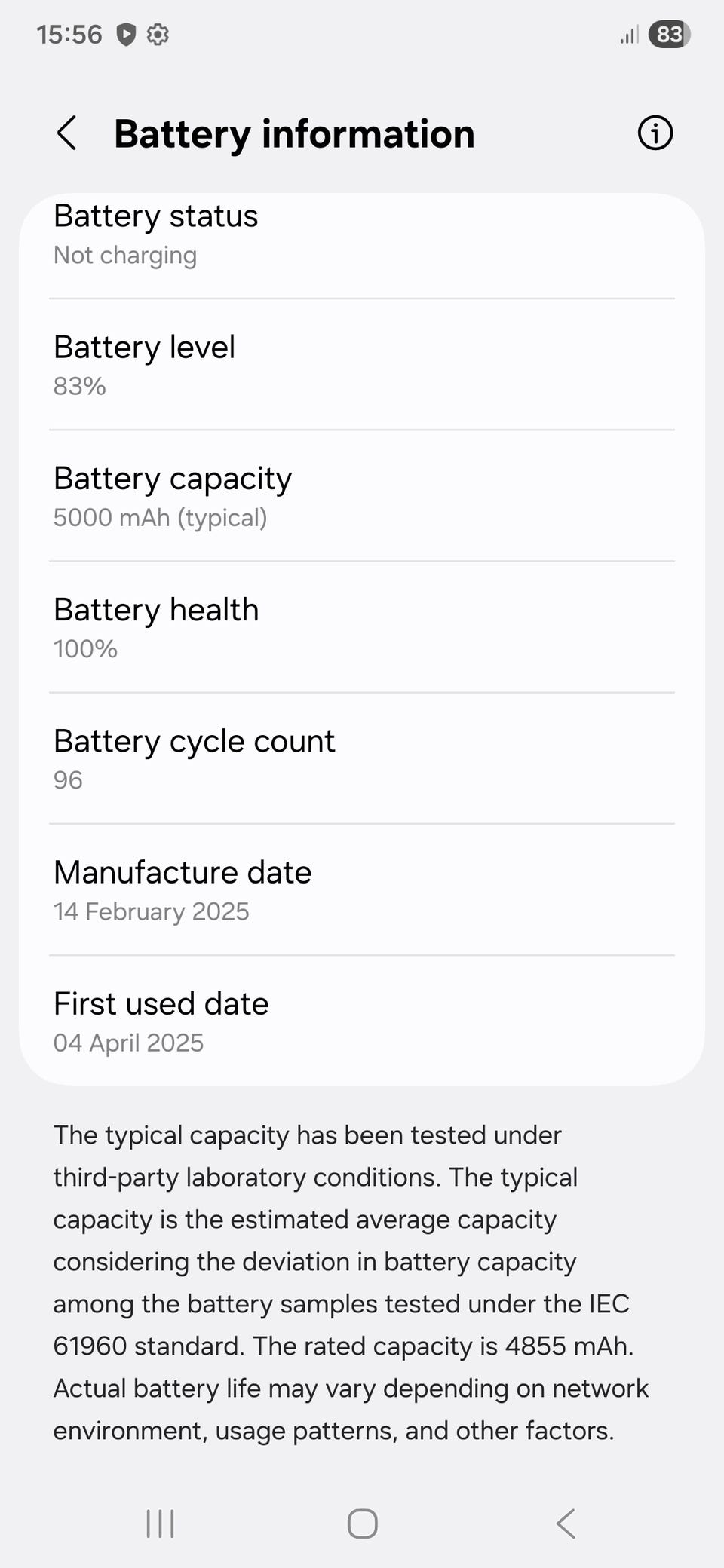Open recent apps from navigation bar
The height and width of the screenshot is (1568, 724).
click(160, 1524)
